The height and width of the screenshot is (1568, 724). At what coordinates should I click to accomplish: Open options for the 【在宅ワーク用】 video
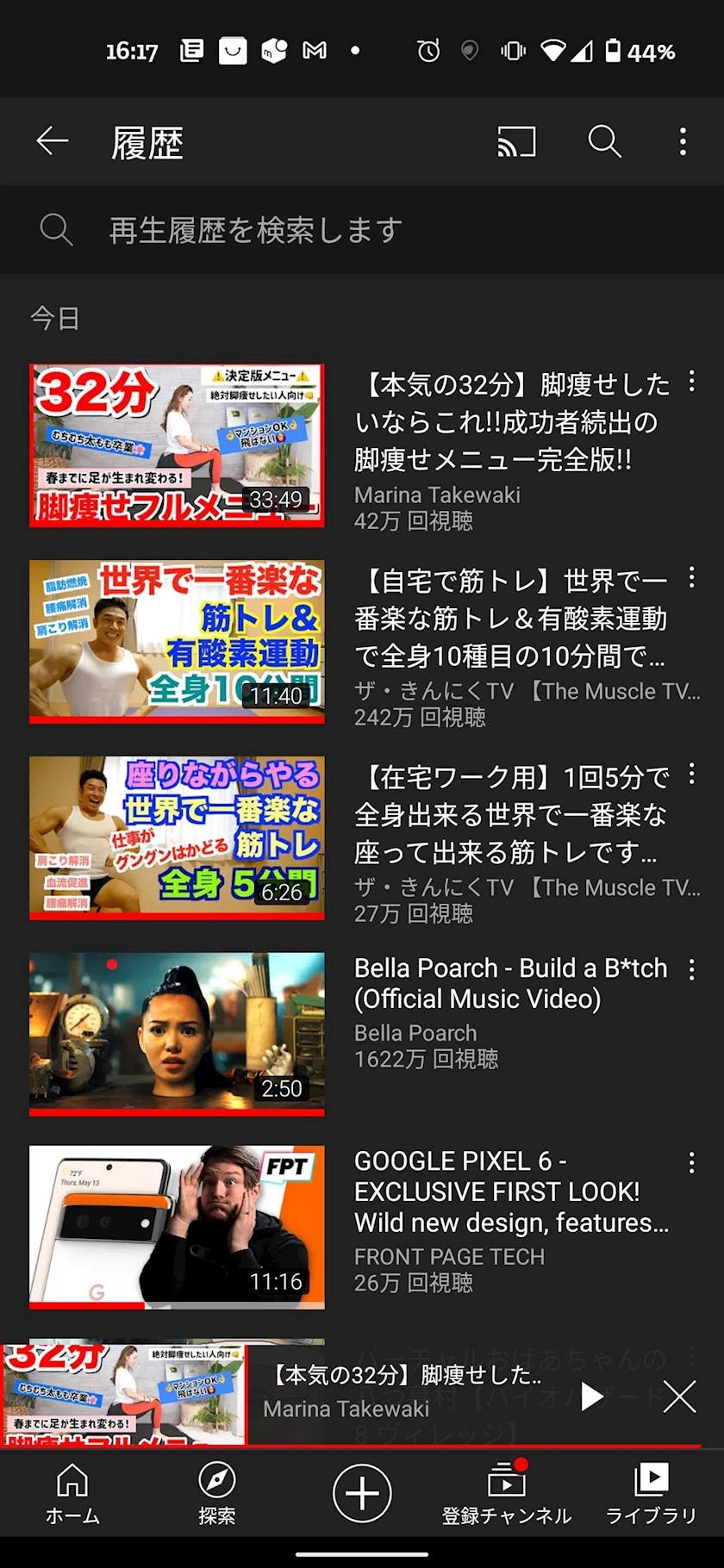click(x=691, y=775)
